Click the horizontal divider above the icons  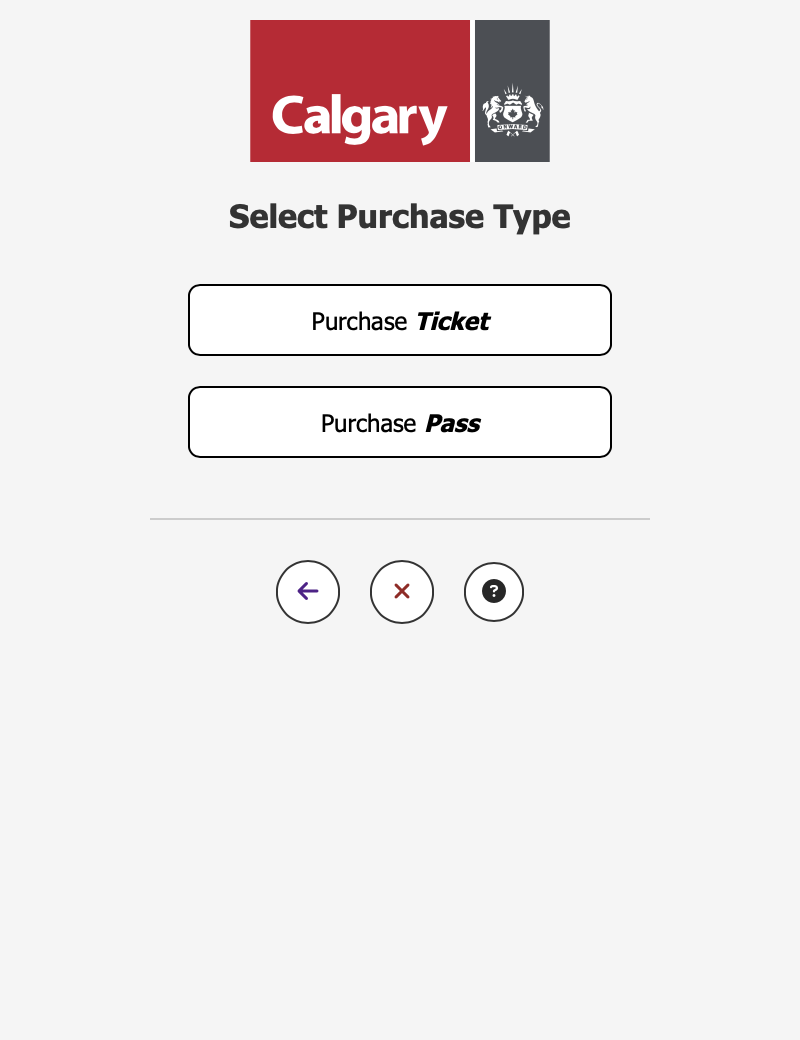click(400, 518)
